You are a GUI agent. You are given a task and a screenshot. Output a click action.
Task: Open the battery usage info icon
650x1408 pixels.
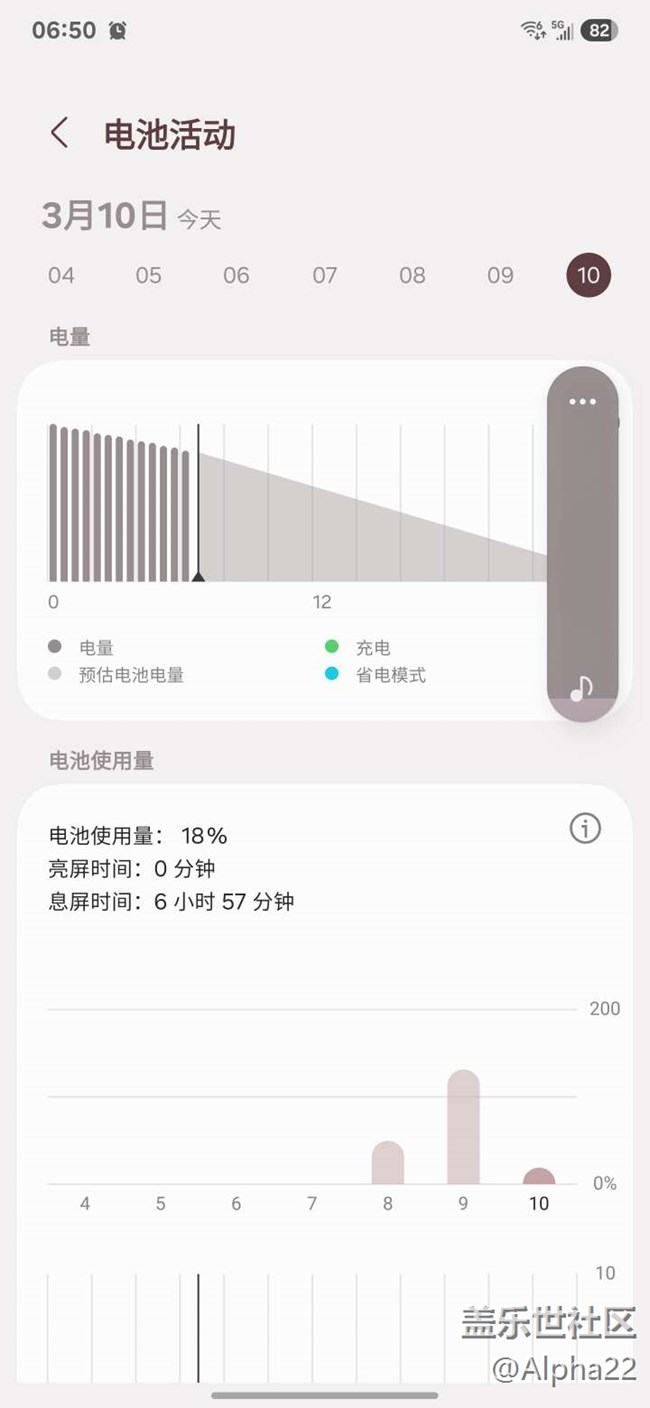click(585, 828)
